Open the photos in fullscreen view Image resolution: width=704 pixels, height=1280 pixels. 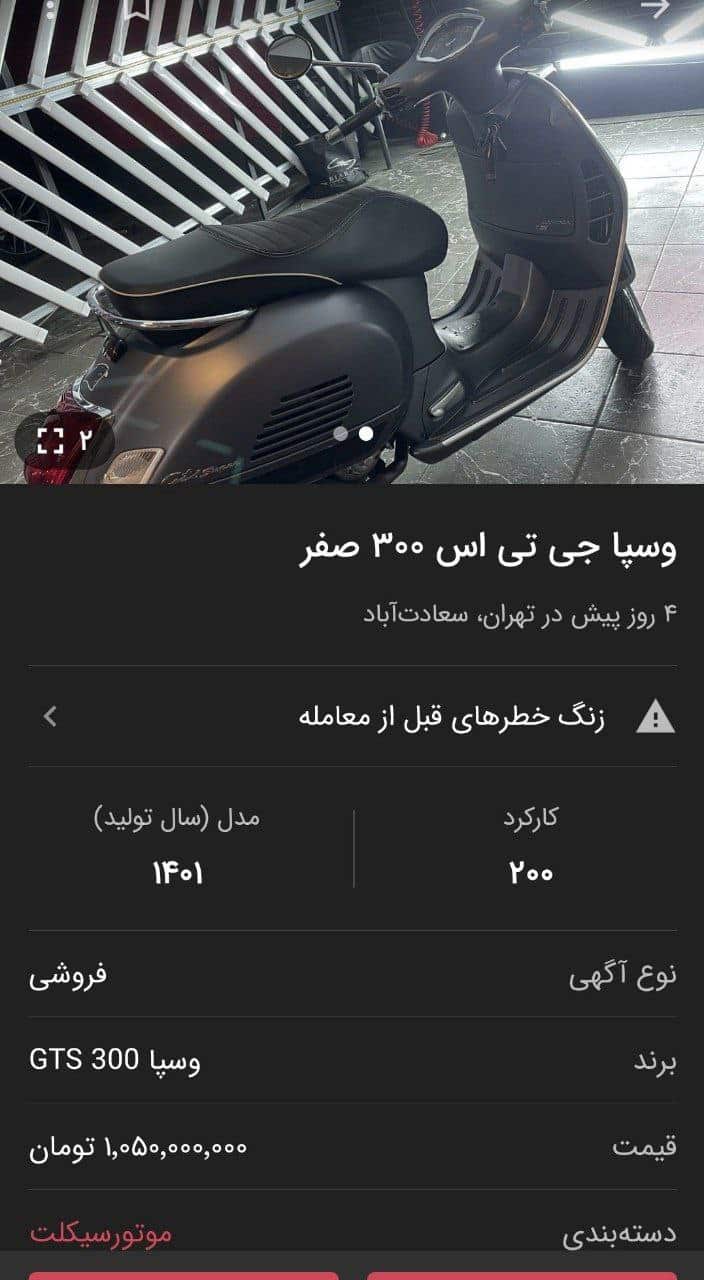64,440
